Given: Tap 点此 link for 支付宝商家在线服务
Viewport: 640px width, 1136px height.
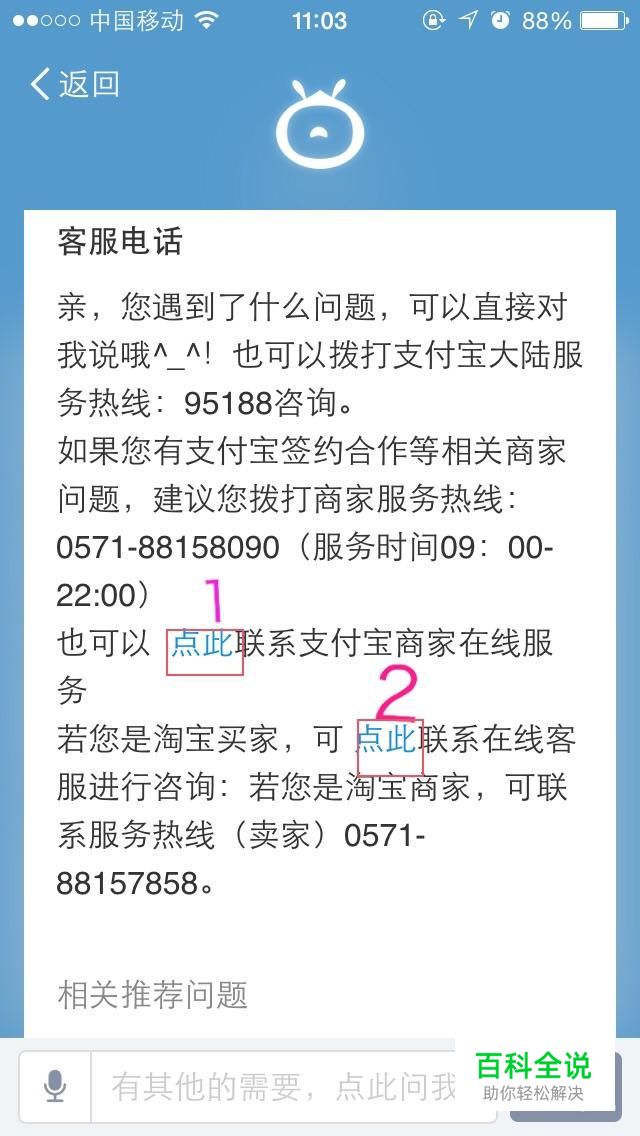Looking at the screenshot, I should (x=201, y=644).
